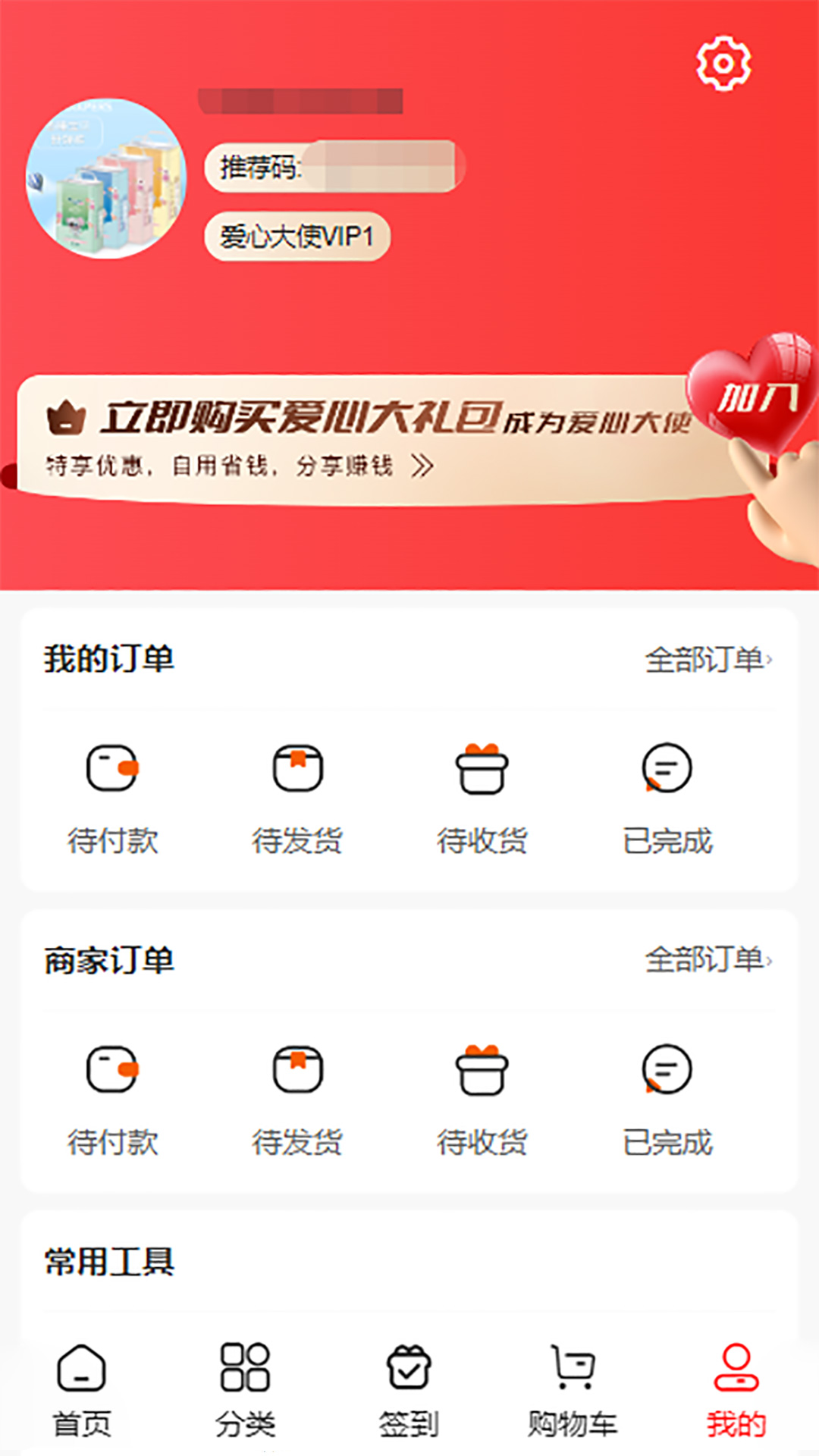Open 已完成 in 我的订单
The height and width of the screenshot is (1456, 819).
coord(667,796)
